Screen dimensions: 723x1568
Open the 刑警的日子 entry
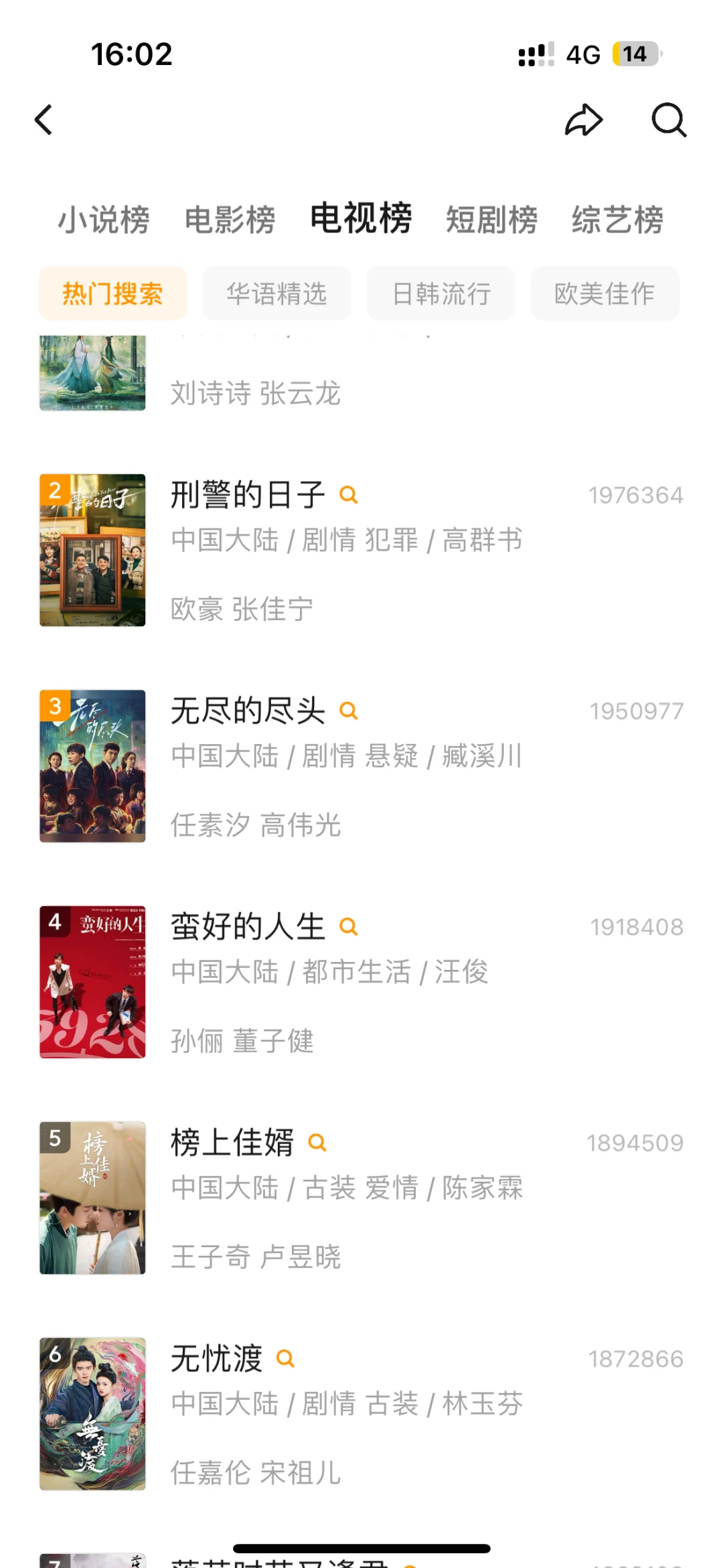coord(248,495)
